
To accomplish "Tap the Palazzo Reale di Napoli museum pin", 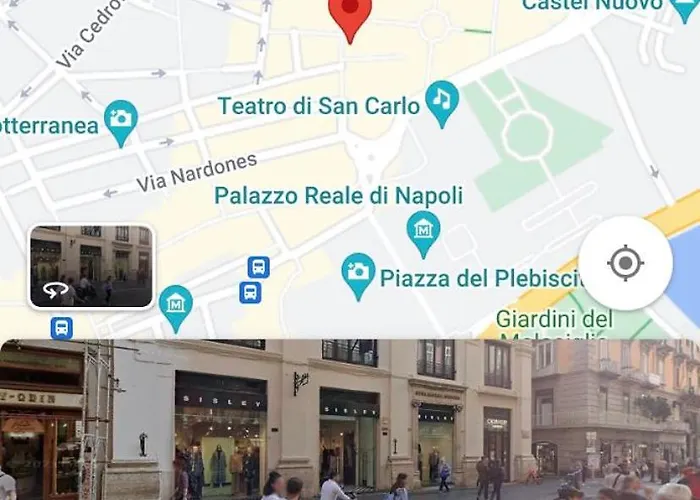I will pyautogui.click(x=423, y=231).
